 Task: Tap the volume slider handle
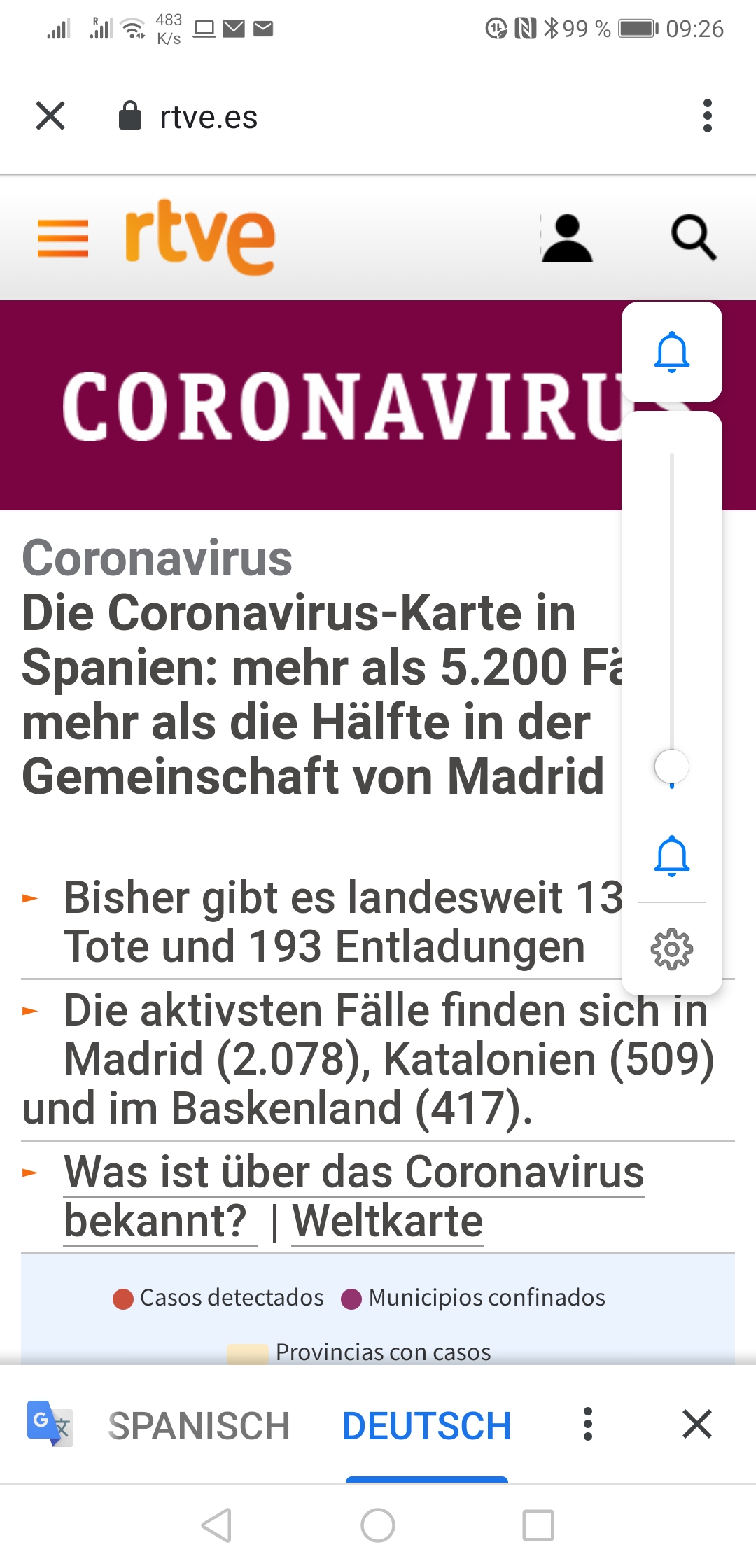coord(671,767)
